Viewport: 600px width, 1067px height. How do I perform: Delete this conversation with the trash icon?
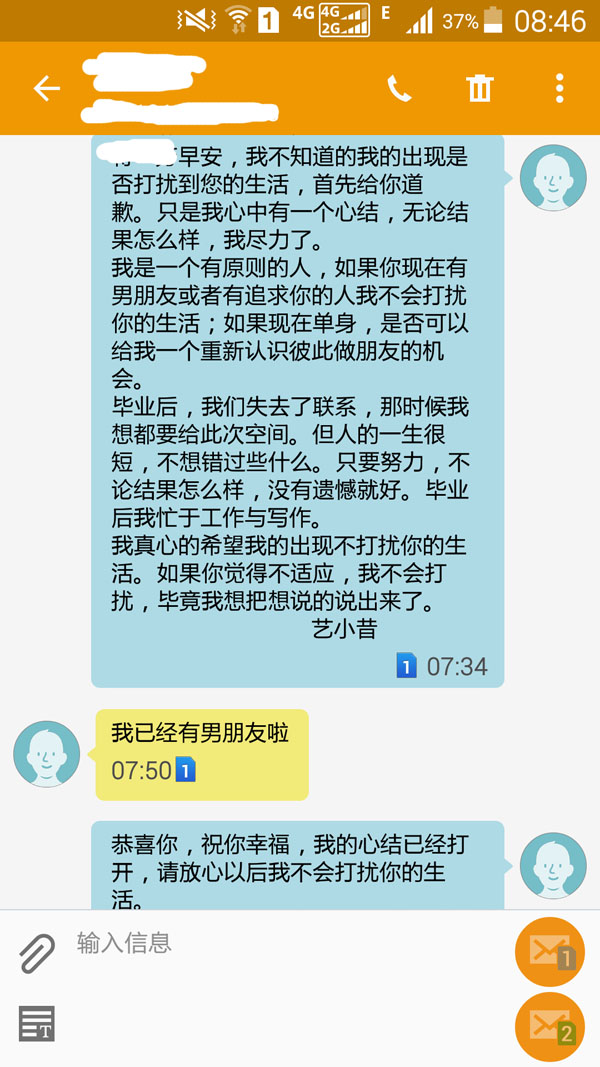point(480,89)
